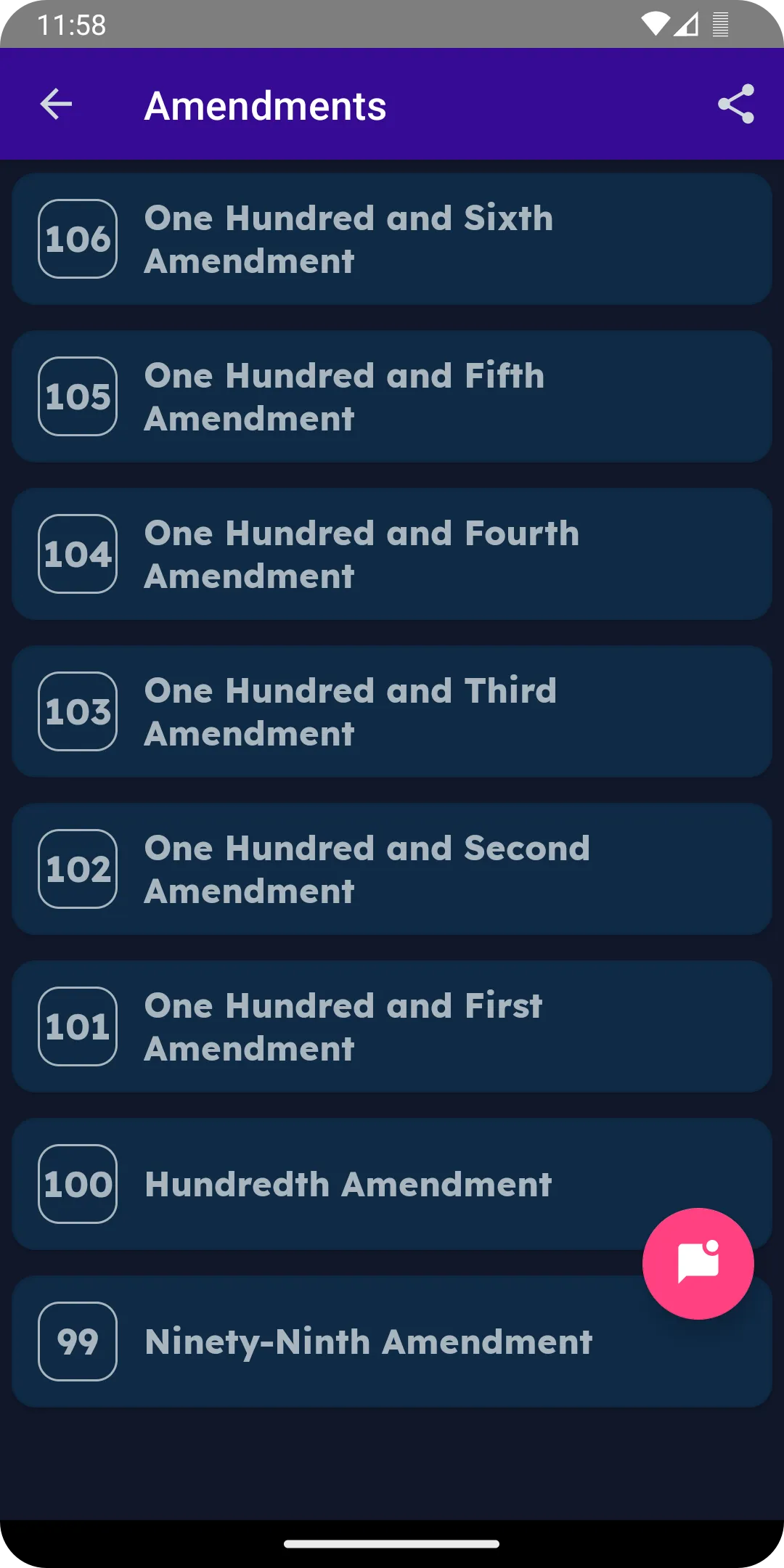Tap the Wi-Fi status bar icon

(x=657, y=23)
